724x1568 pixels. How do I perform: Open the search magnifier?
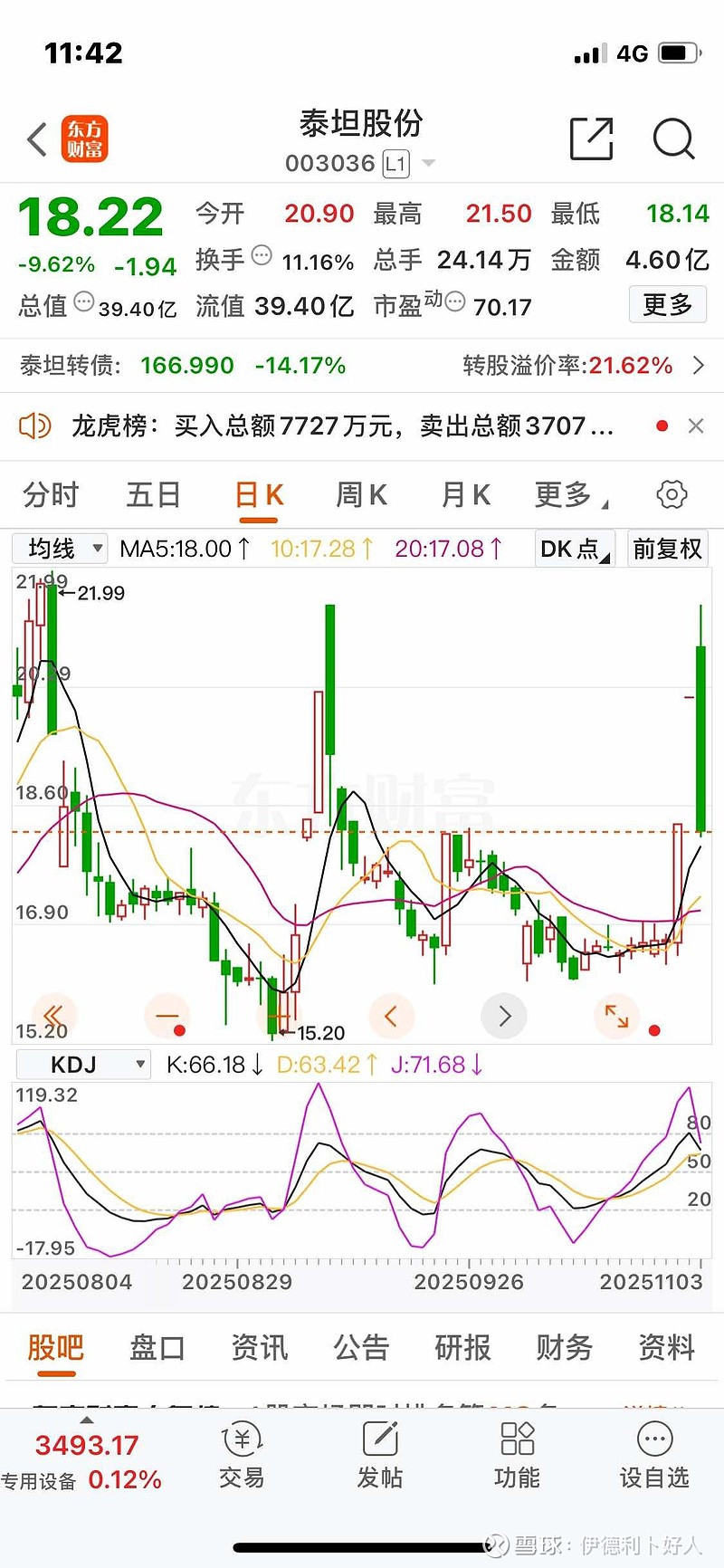pos(674,139)
